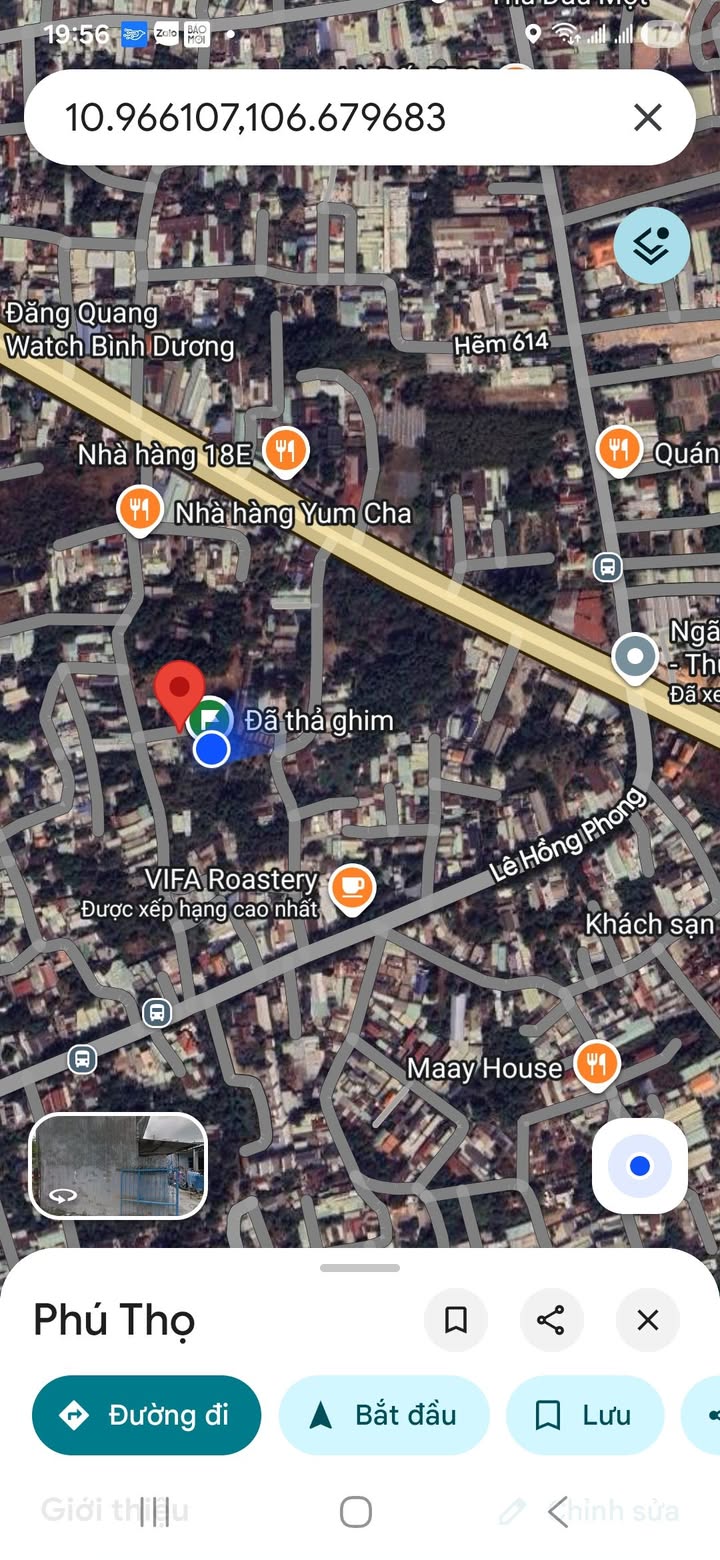Select the Nhà hàng Yum Cha marker
This screenshot has height=1560, width=720.
[140, 511]
